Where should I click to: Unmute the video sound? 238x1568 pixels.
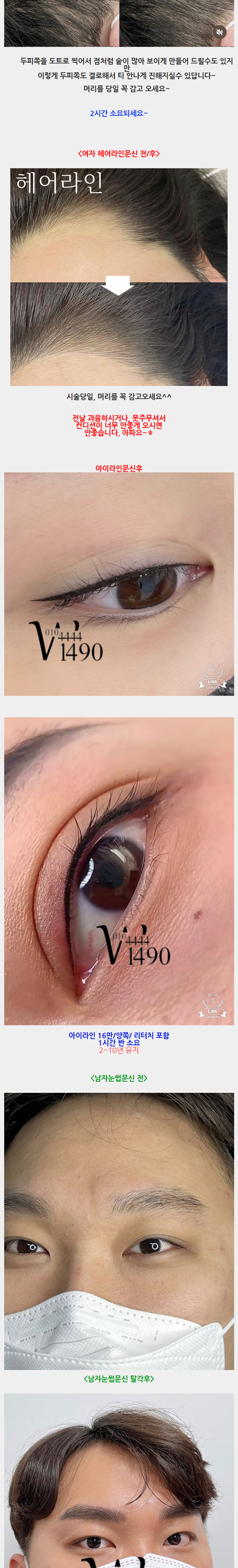coord(219,32)
